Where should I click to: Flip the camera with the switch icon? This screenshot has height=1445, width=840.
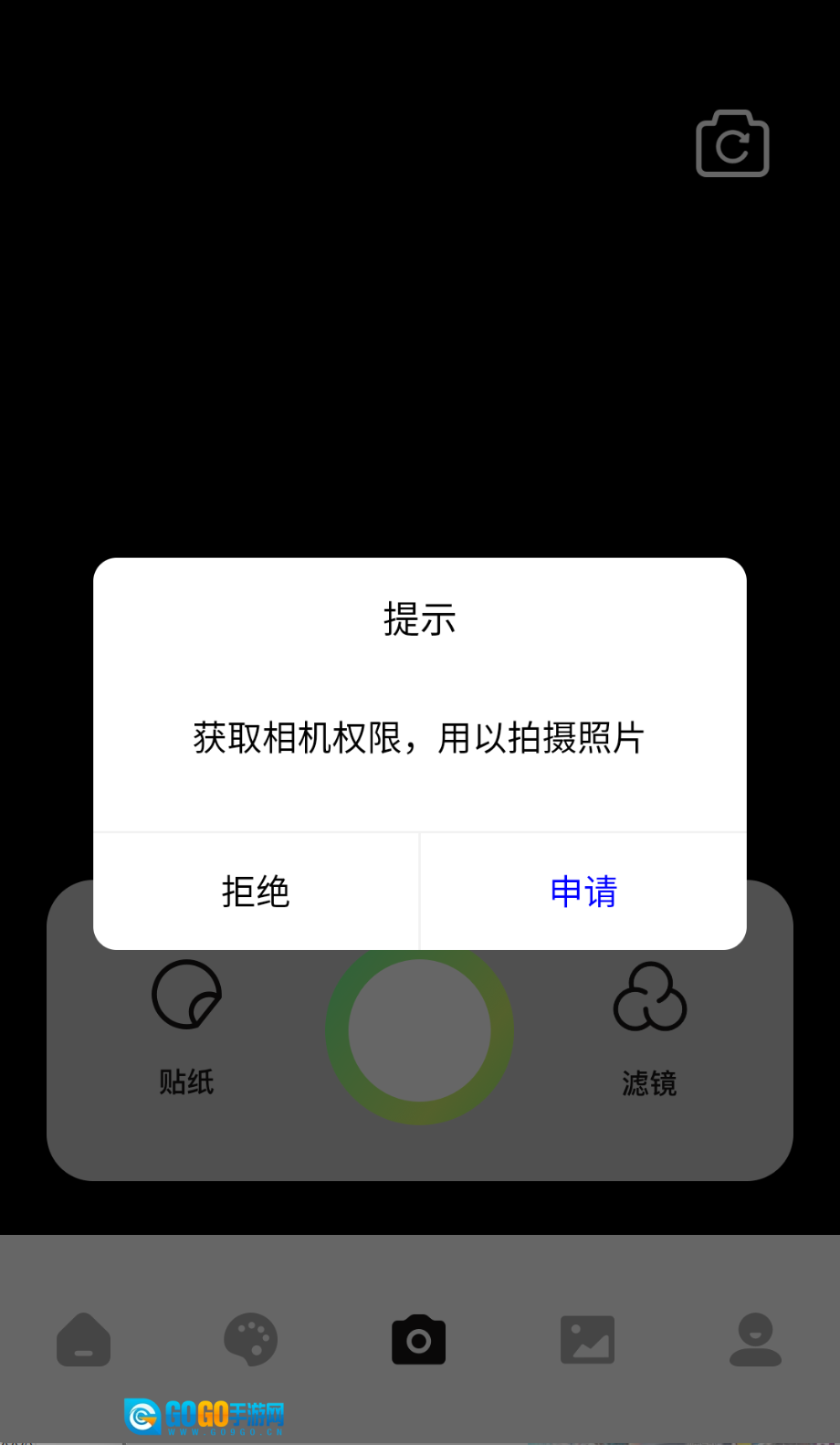[732, 144]
